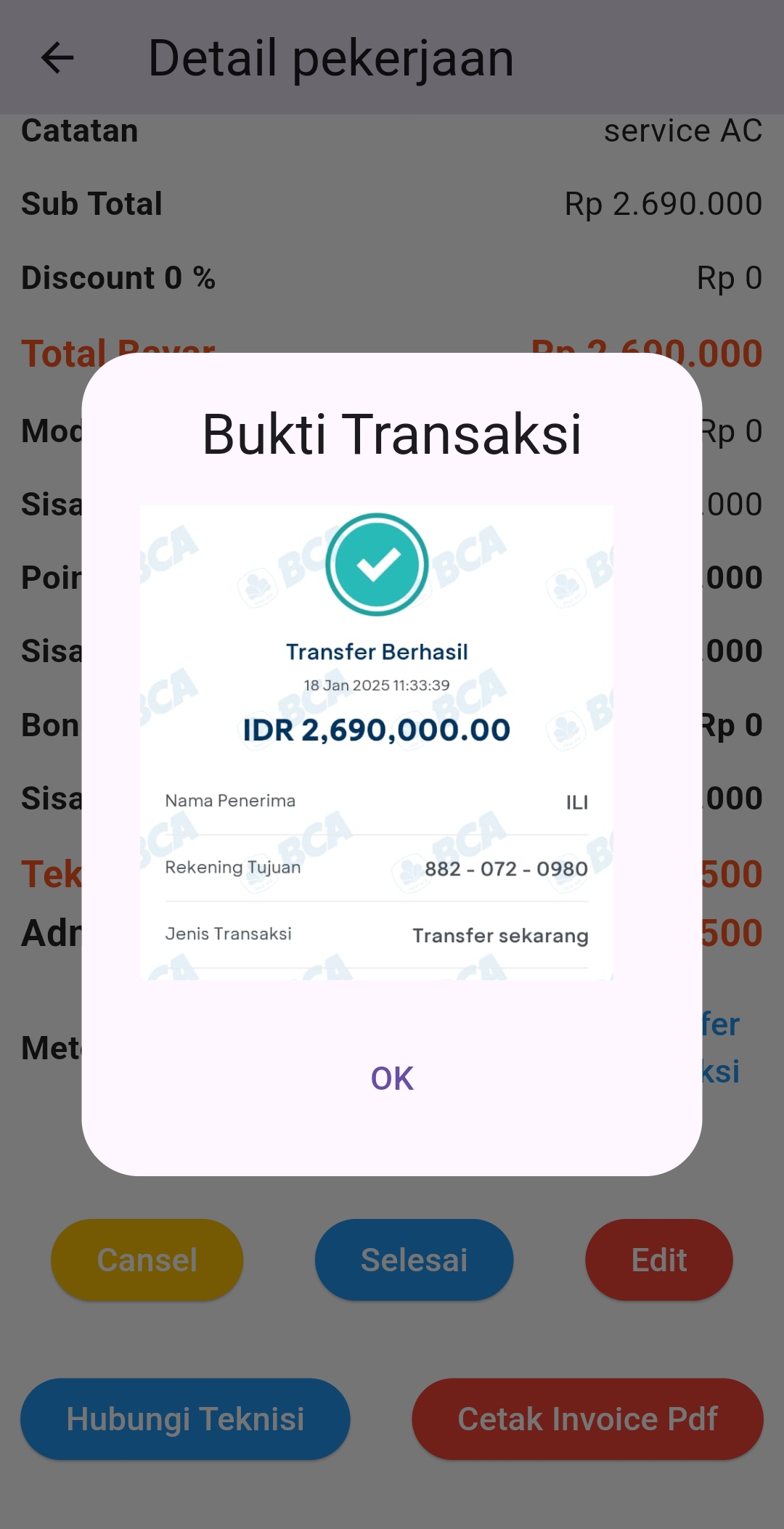Screen dimensions: 784x1529
Task: Mark the job as Selesai
Action: [x=414, y=1260]
